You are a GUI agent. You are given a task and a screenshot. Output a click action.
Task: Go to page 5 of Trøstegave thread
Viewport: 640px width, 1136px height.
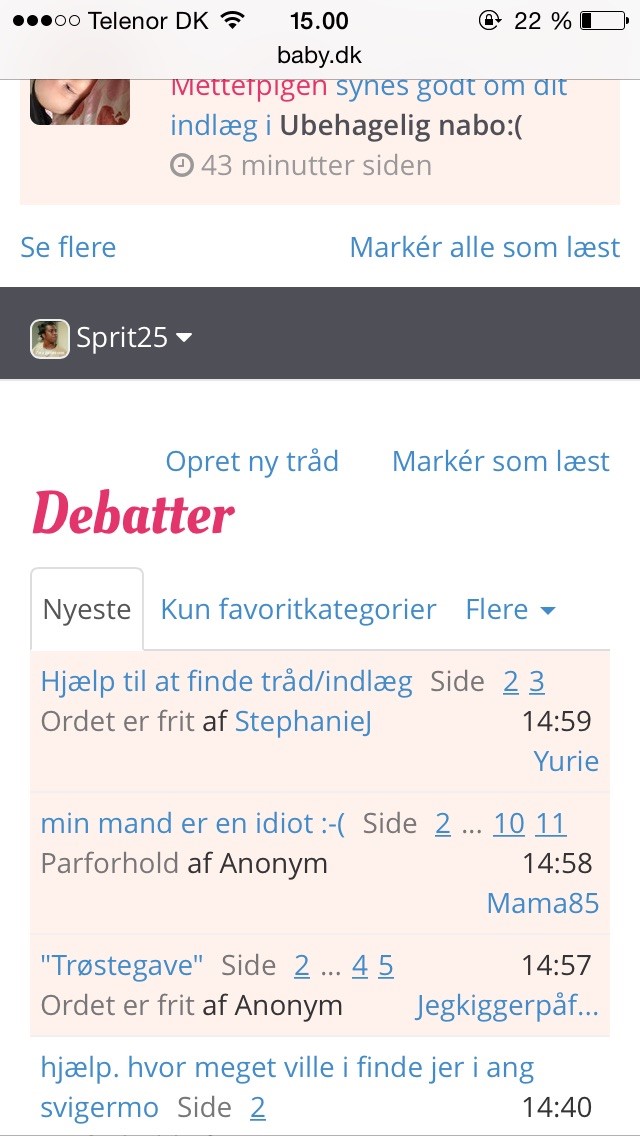click(386, 966)
